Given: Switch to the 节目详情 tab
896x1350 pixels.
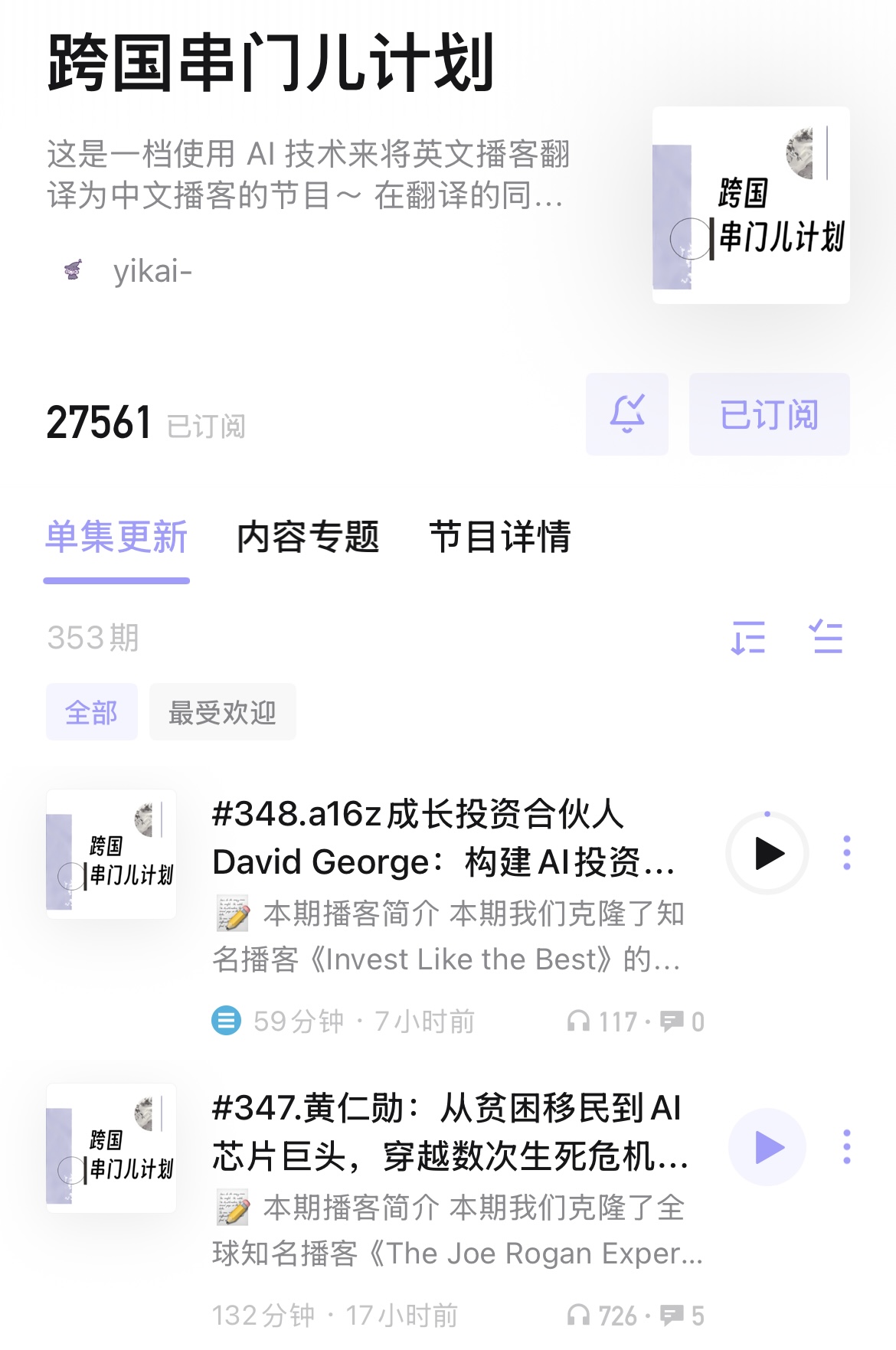Looking at the screenshot, I should click(499, 537).
